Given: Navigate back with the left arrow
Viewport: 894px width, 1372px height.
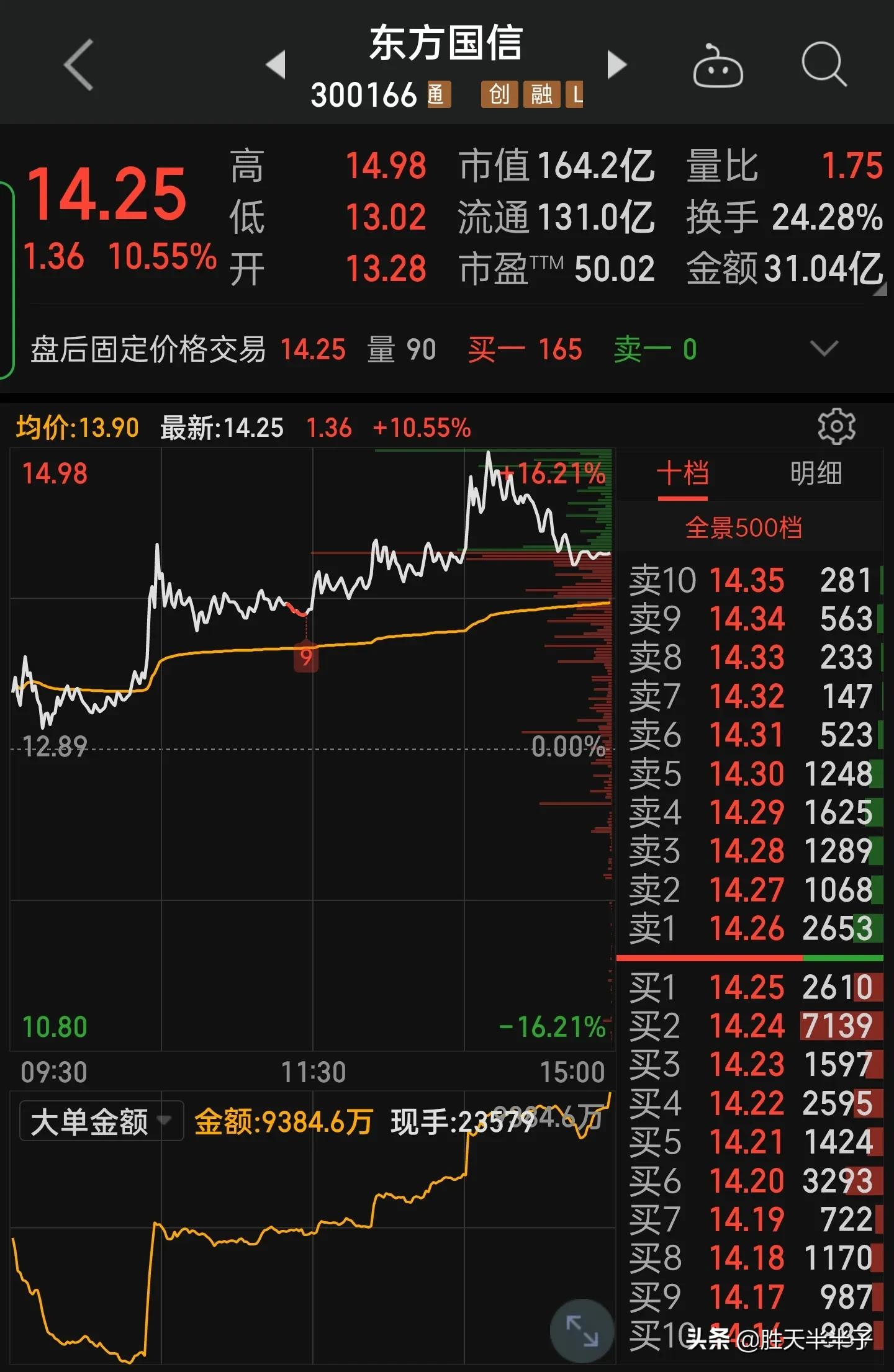Looking at the screenshot, I should tap(76, 65).
